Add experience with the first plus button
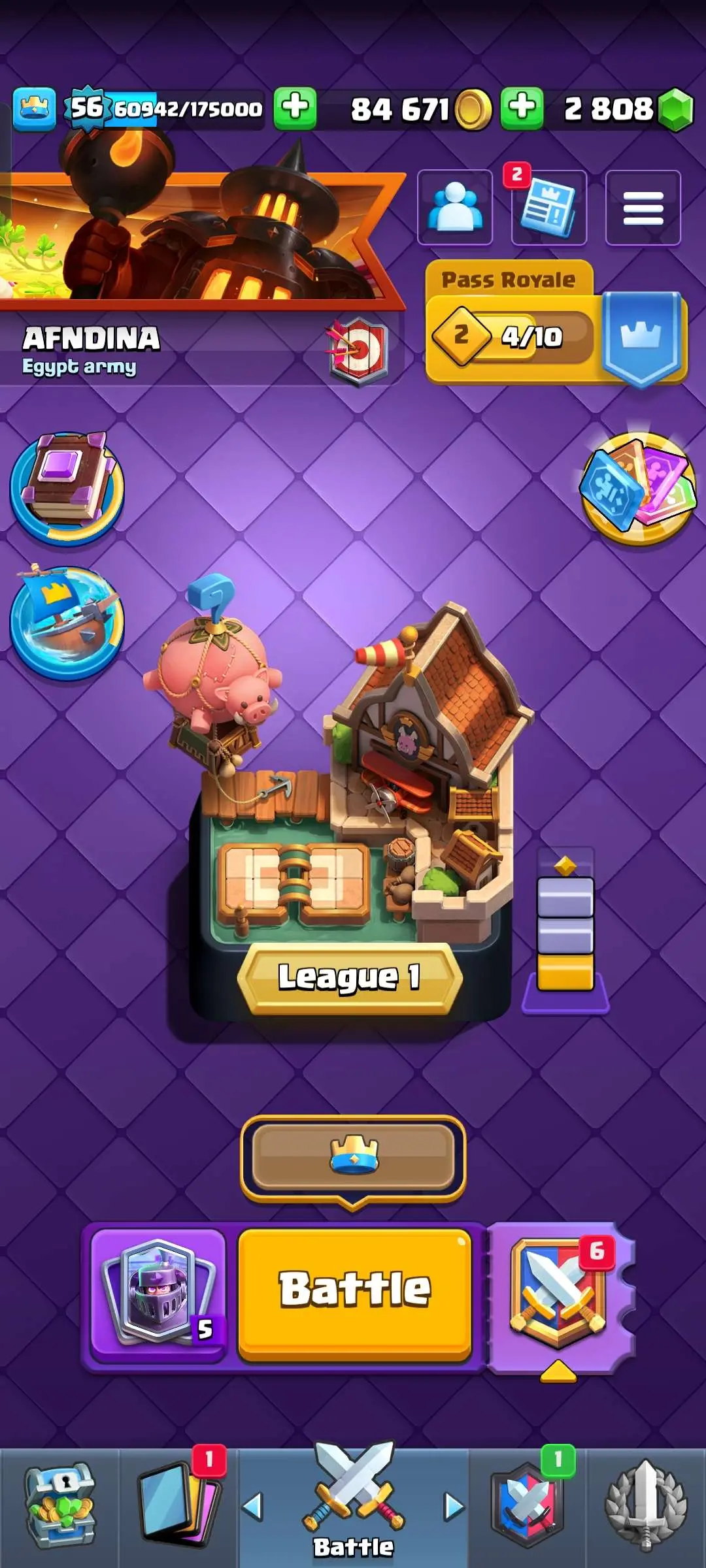The height and width of the screenshot is (1568, 706). pos(295,108)
